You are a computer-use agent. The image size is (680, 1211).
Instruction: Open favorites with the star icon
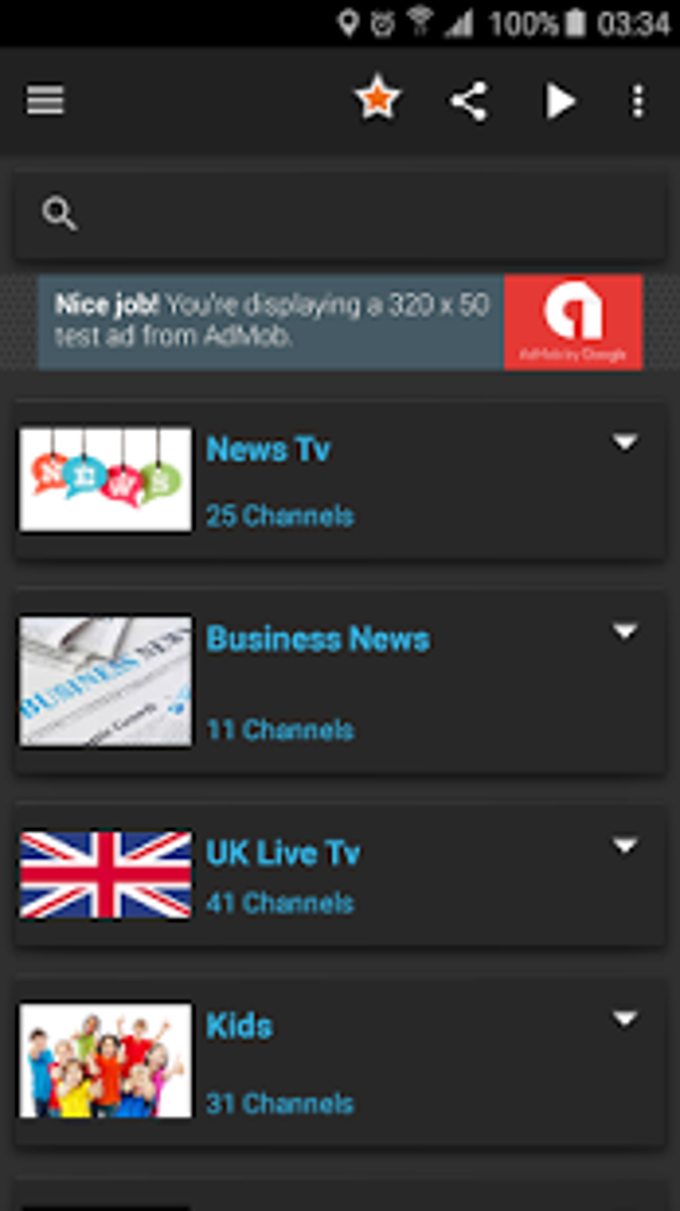point(377,99)
